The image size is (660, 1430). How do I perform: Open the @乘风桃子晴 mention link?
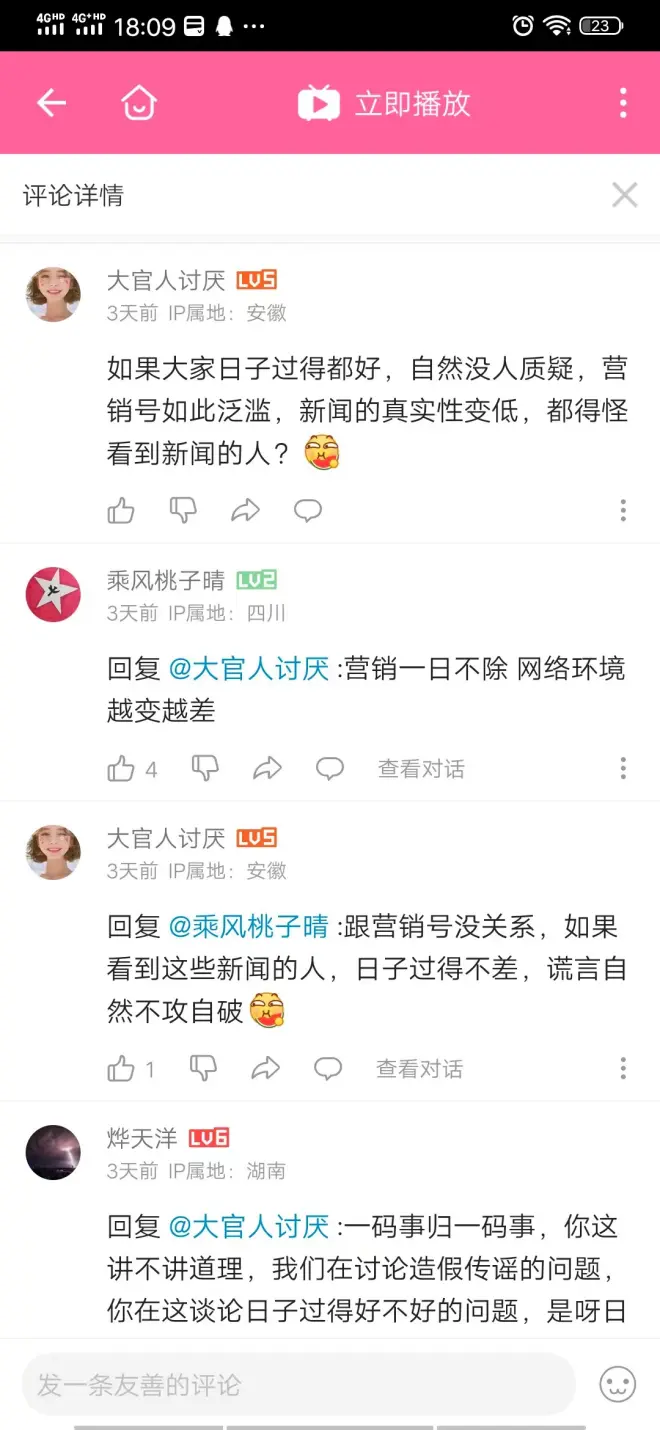pos(248,926)
